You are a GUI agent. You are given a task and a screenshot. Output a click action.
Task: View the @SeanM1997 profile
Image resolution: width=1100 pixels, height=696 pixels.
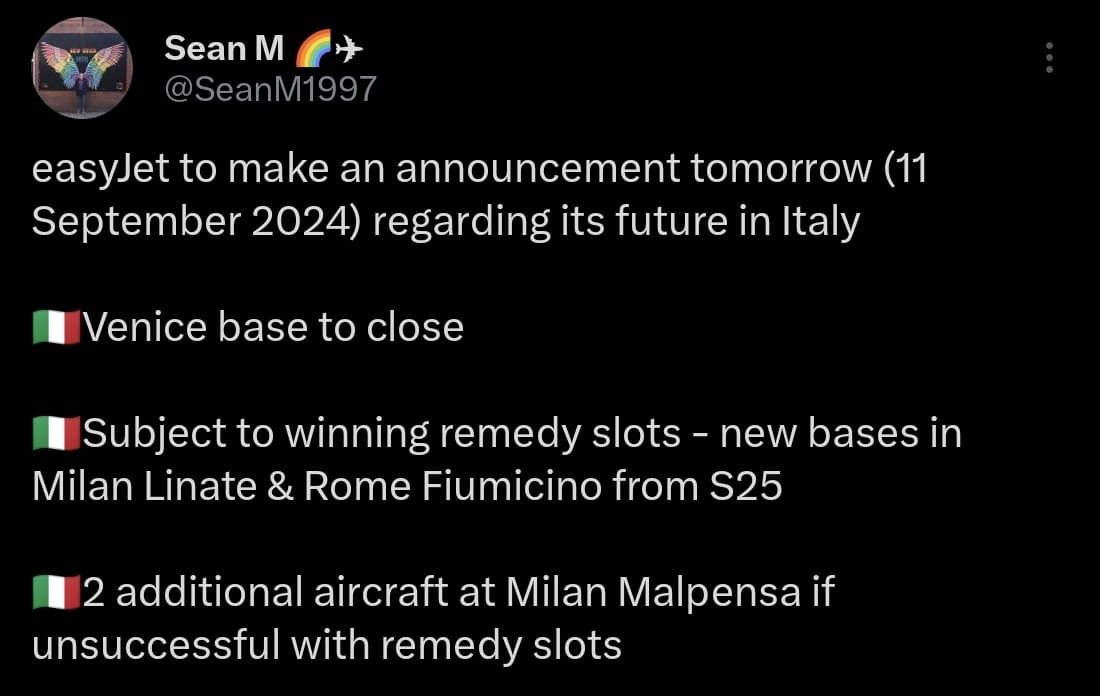[x=270, y=90]
